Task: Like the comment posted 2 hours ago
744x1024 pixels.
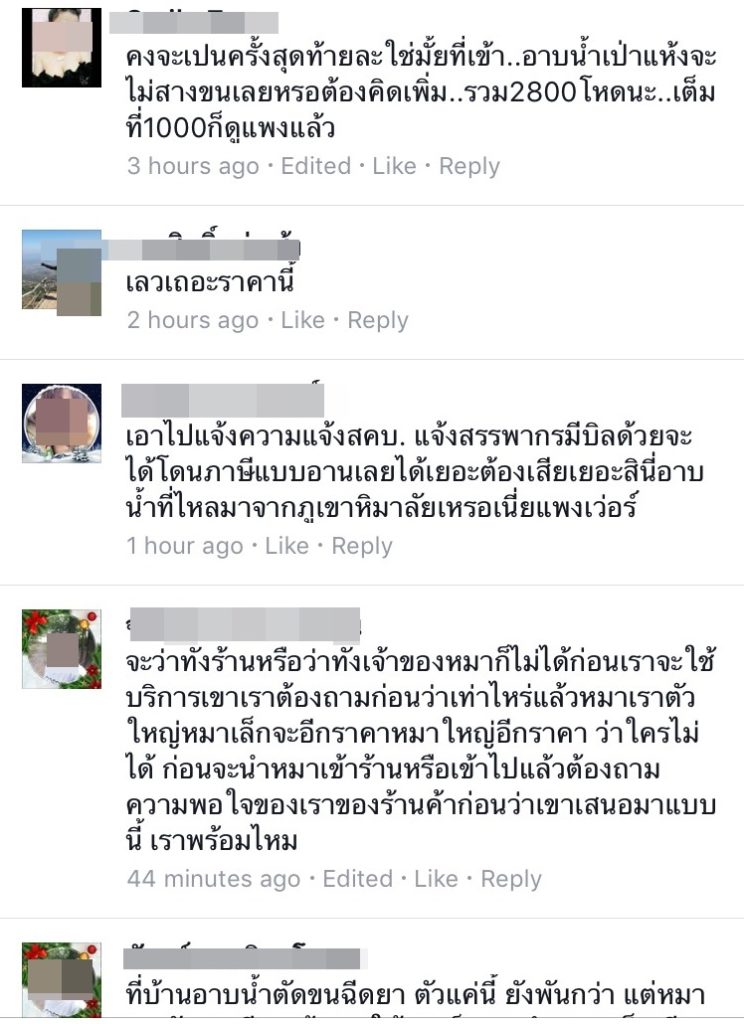Action: point(303,320)
